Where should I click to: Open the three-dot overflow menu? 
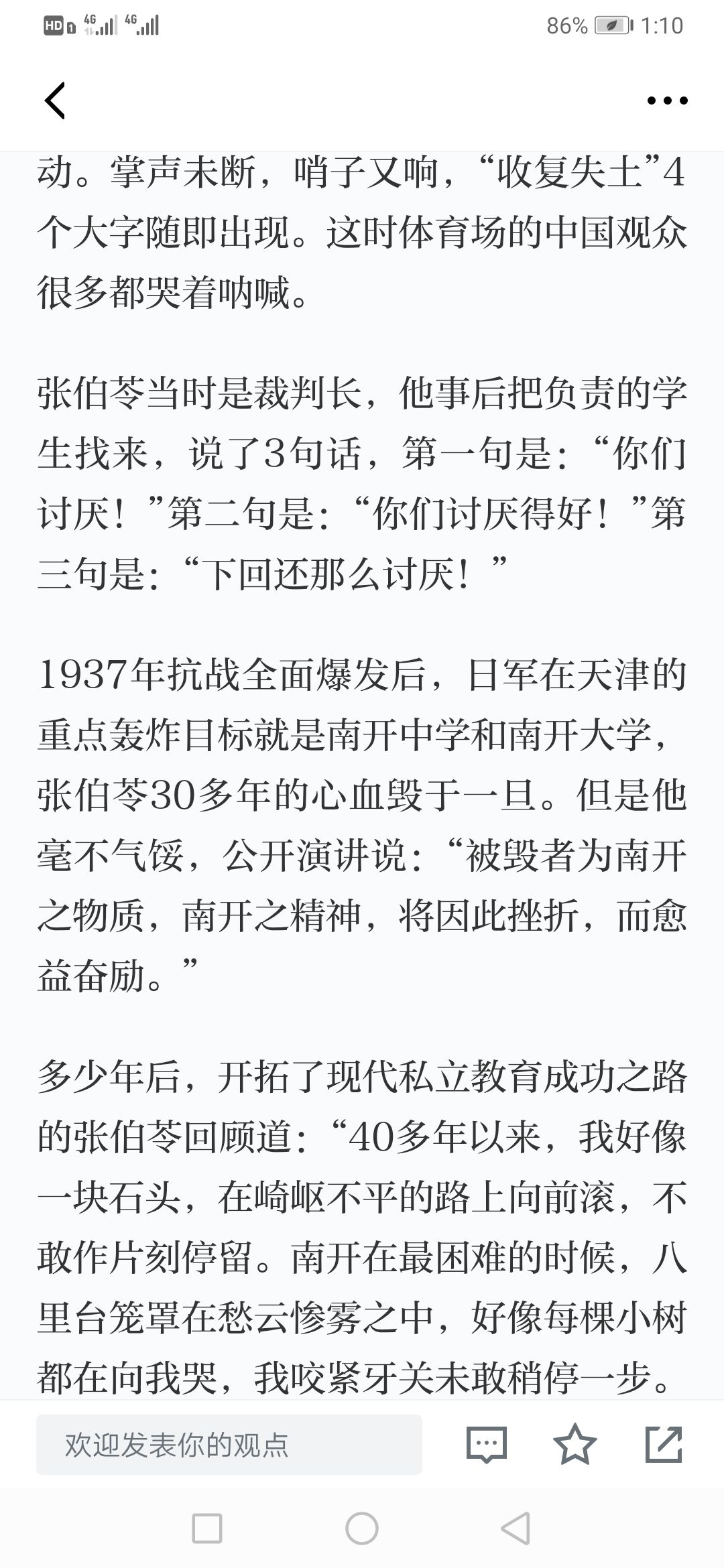coord(667,101)
